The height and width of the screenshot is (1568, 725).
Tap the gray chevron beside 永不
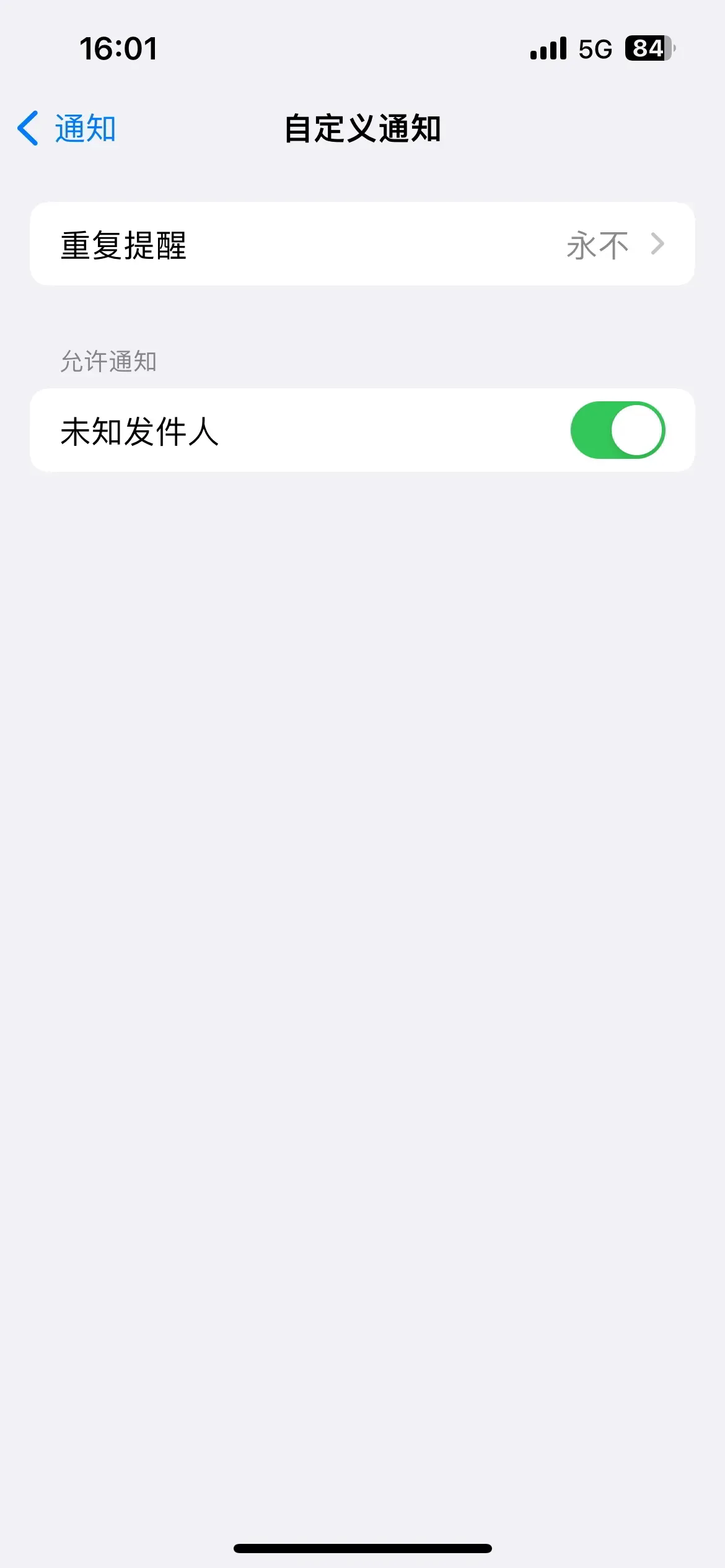pyautogui.click(x=658, y=244)
